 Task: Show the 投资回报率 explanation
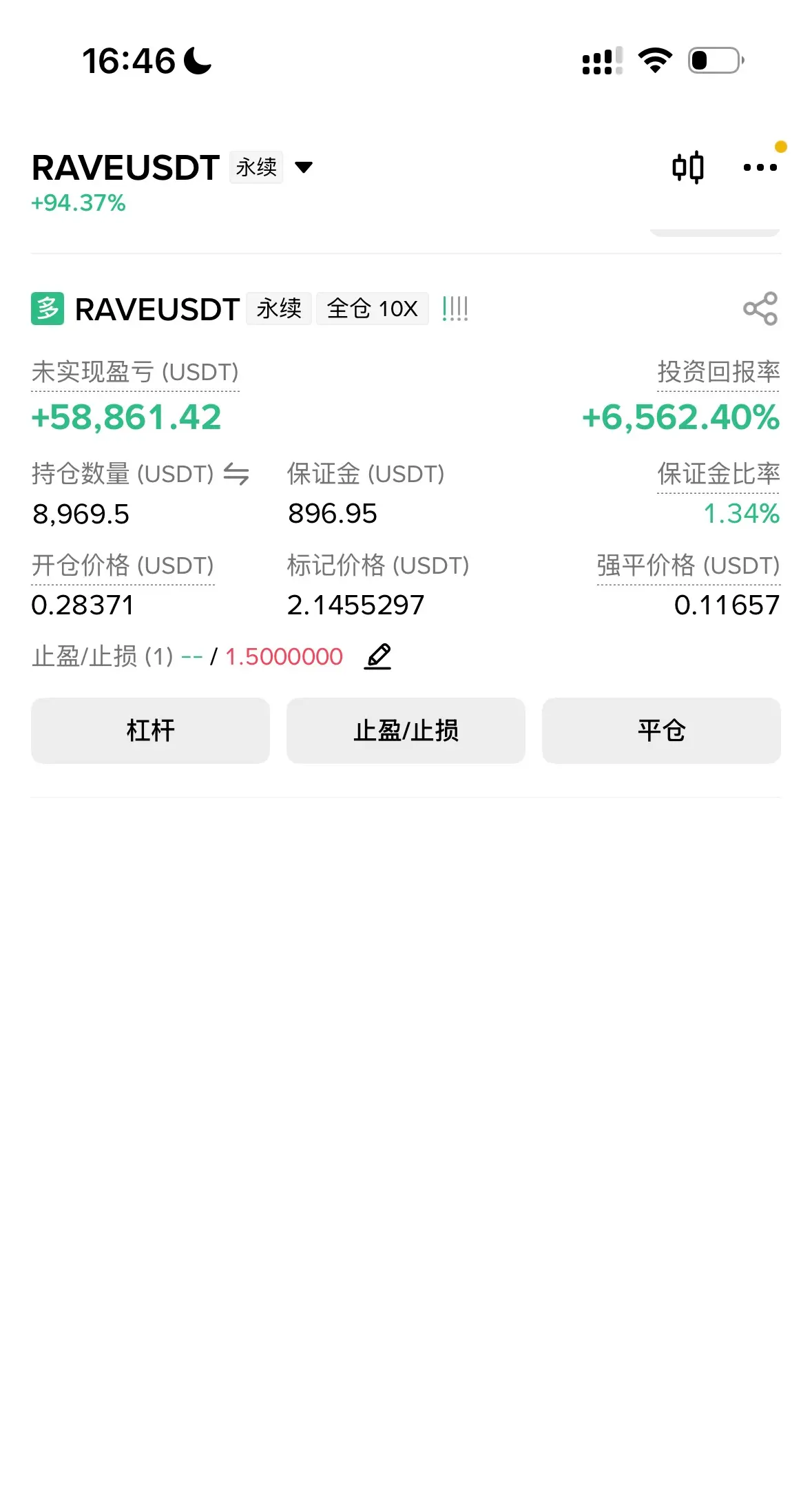coord(718,373)
